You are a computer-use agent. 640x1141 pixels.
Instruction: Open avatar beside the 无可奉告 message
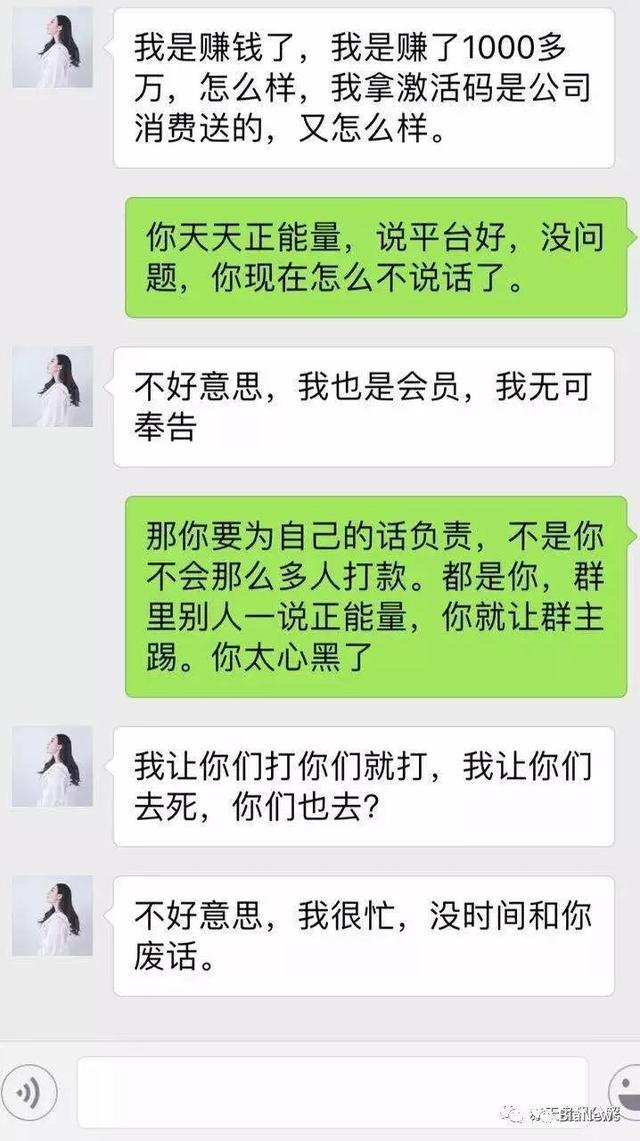pyautogui.click(x=52, y=387)
